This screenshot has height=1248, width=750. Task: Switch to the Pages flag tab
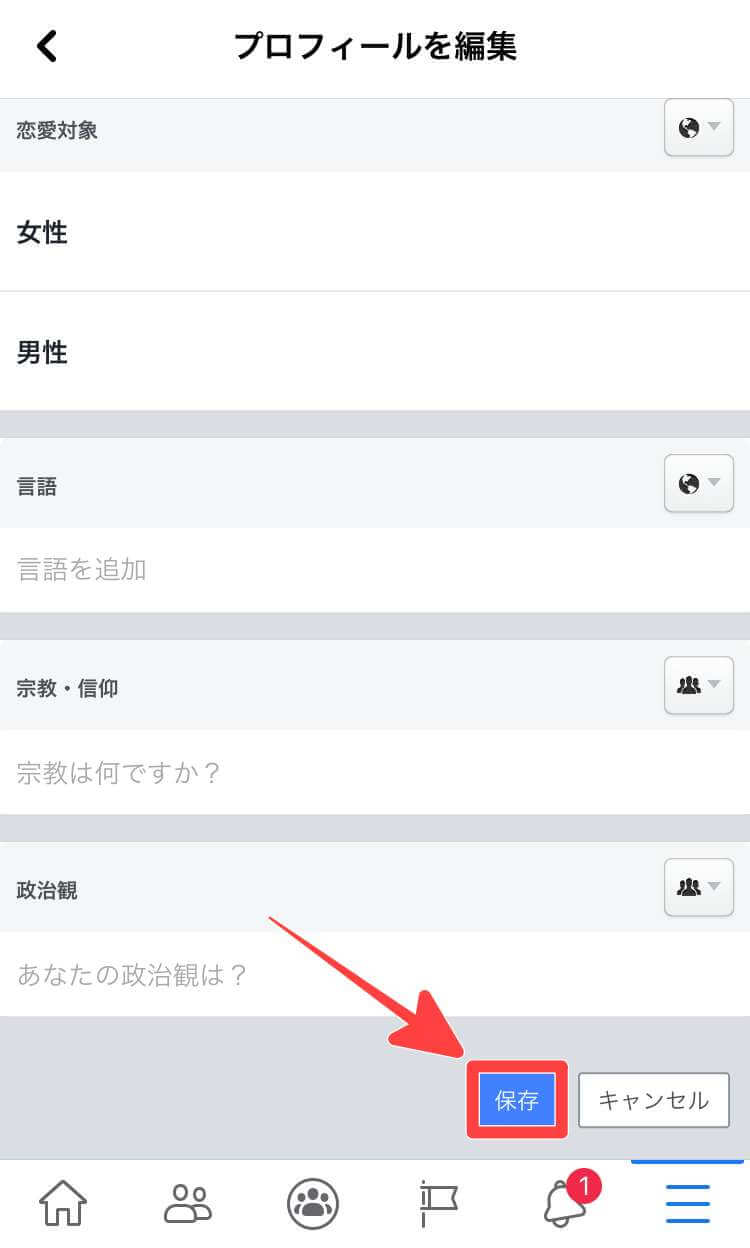click(x=438, y=1203)
